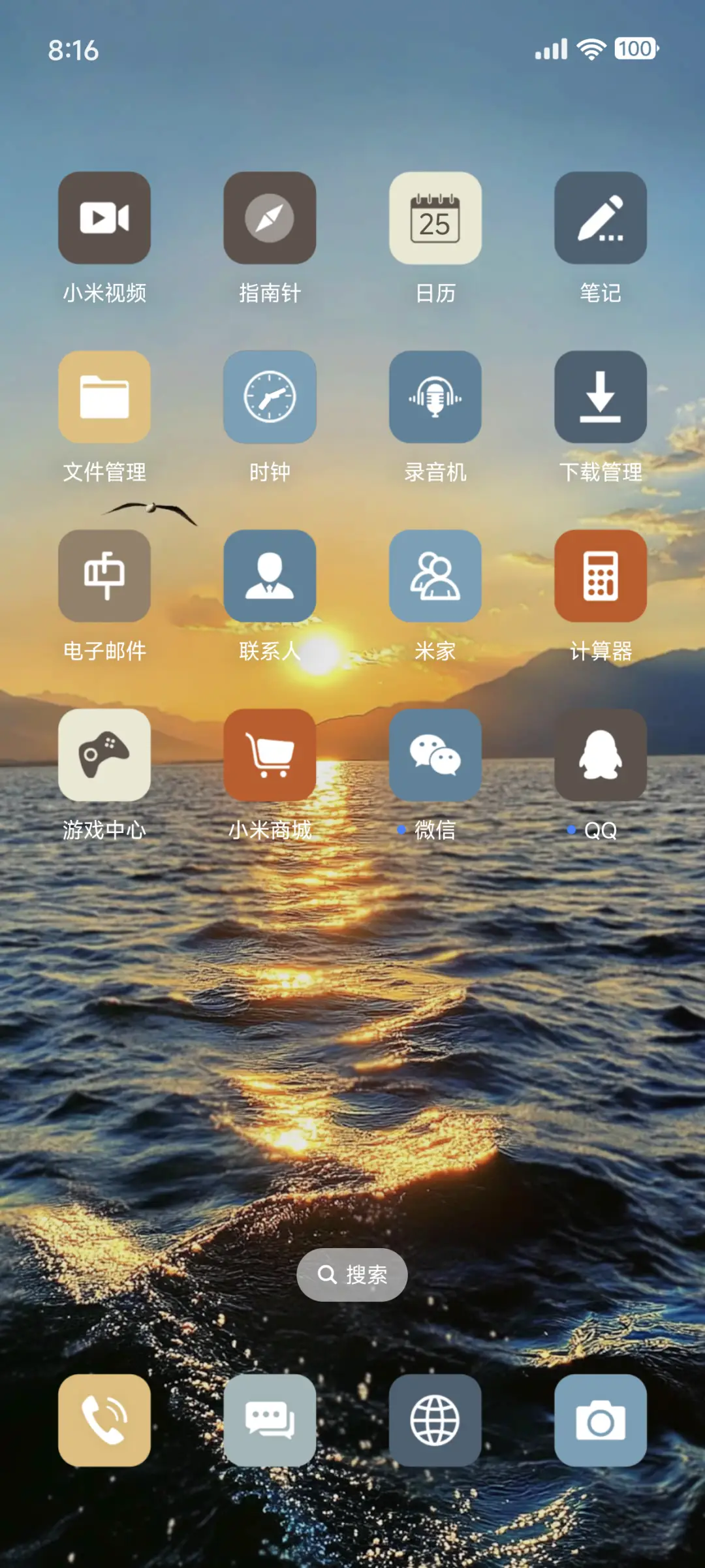
Task: Launch the Mi Home (米家) app
Action: (435, 576)
